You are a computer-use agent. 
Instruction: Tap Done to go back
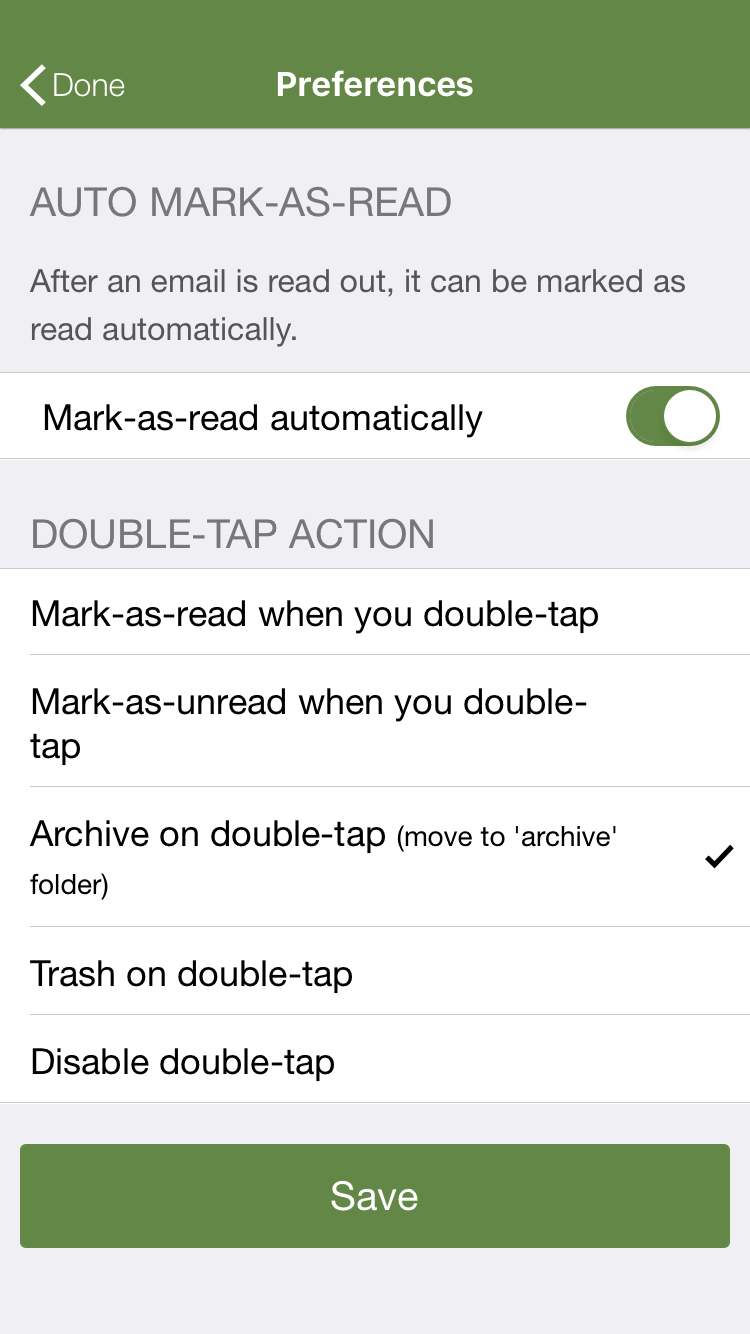(x=73, y=85)
